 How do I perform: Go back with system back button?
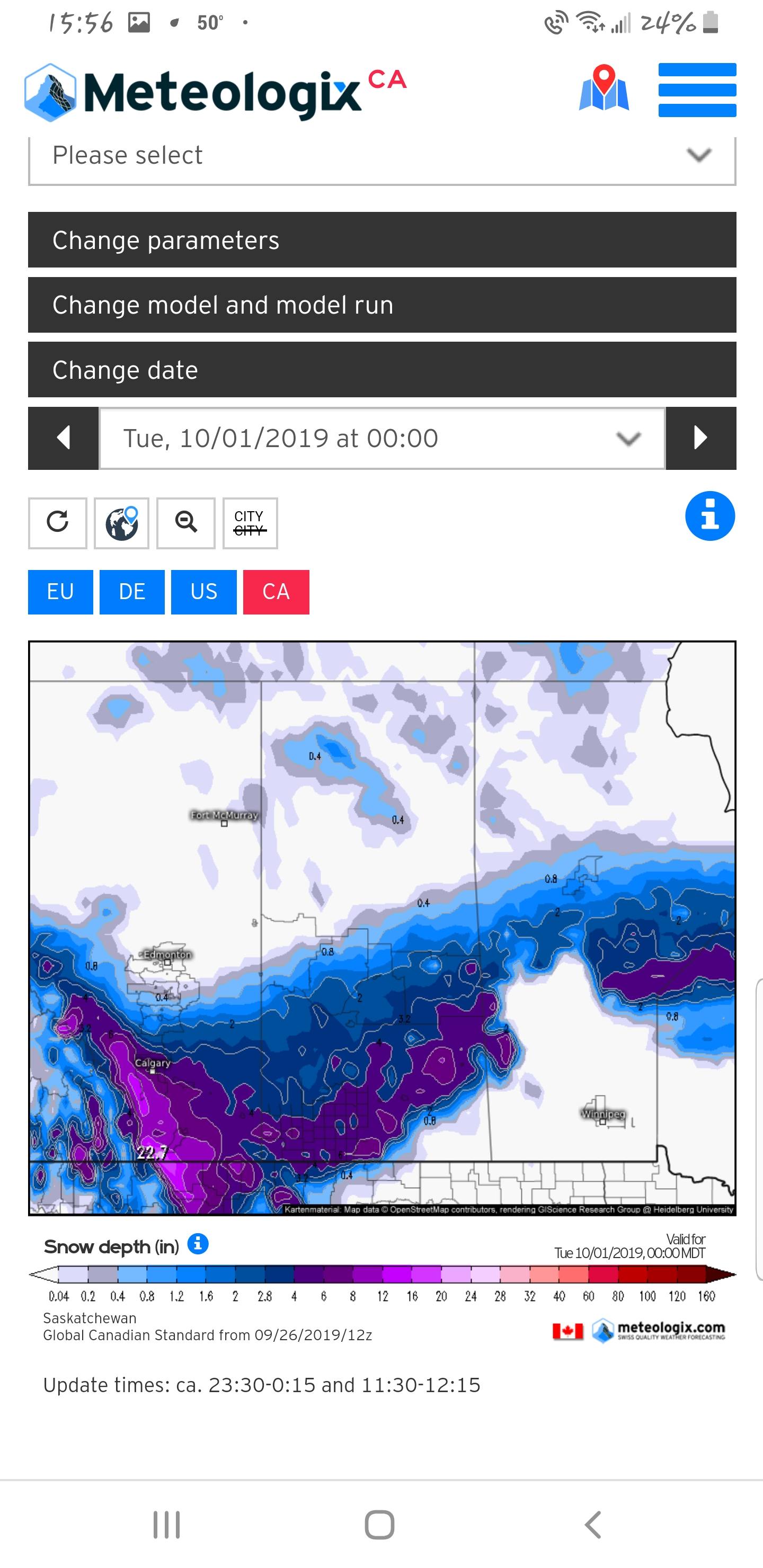592,1525
